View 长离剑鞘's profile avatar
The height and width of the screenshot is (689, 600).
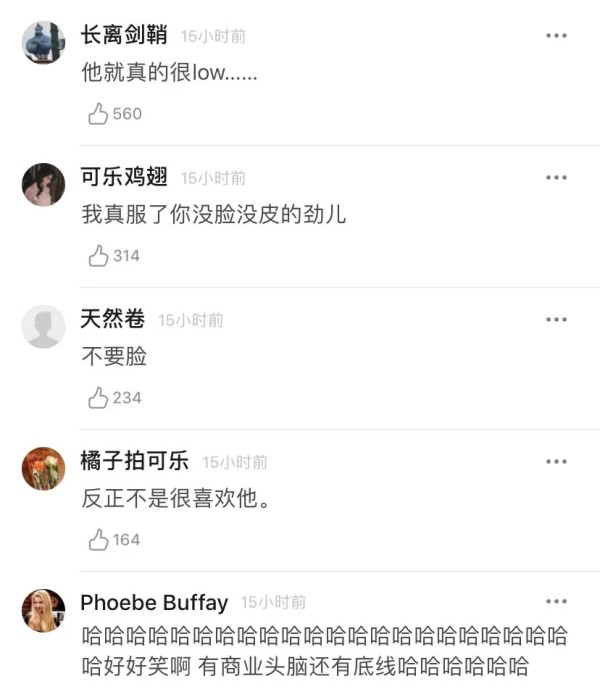(x=43, y=43)
